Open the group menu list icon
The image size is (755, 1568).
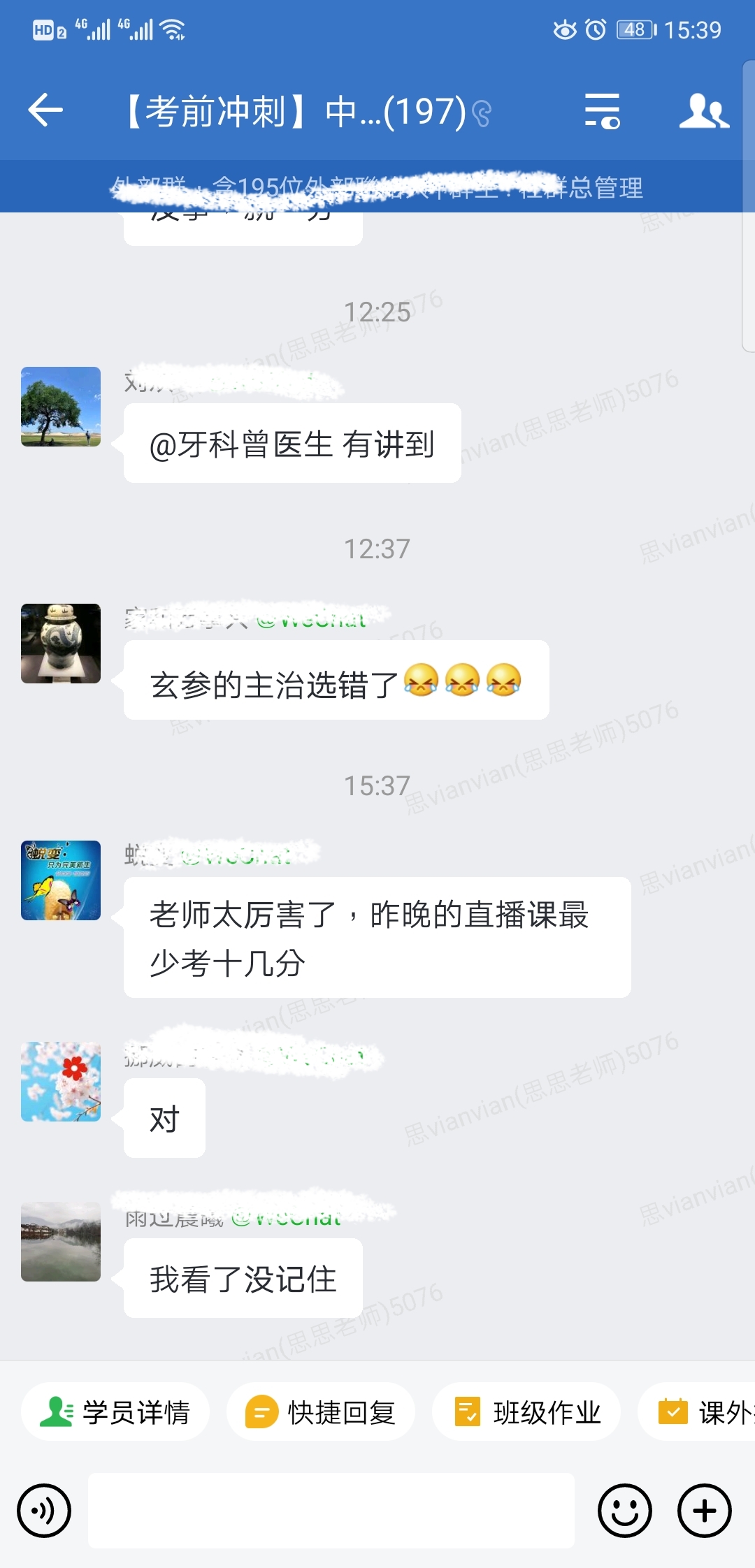click(602, 110)
